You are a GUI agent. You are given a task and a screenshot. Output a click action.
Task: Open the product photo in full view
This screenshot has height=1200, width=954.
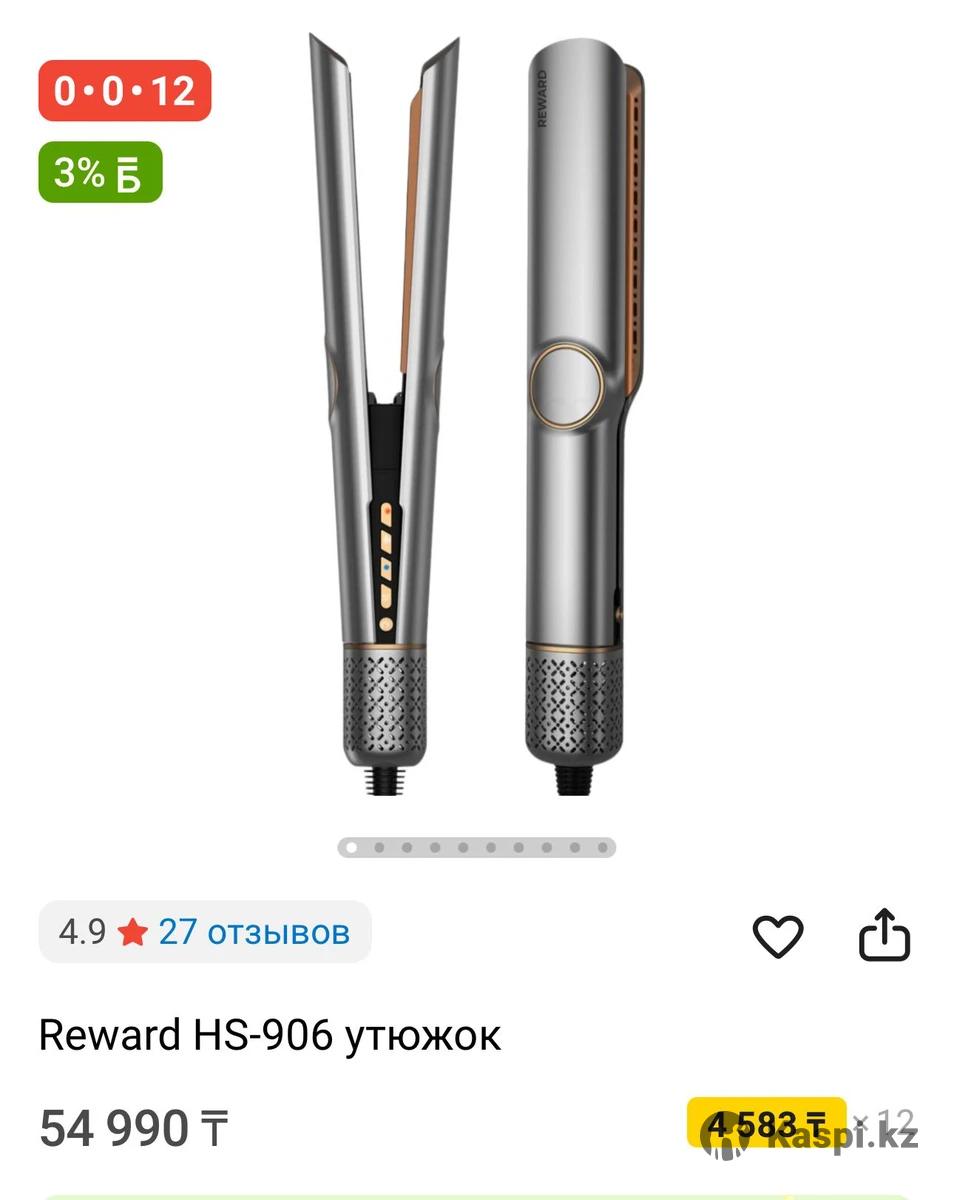[x=477, y=420]
